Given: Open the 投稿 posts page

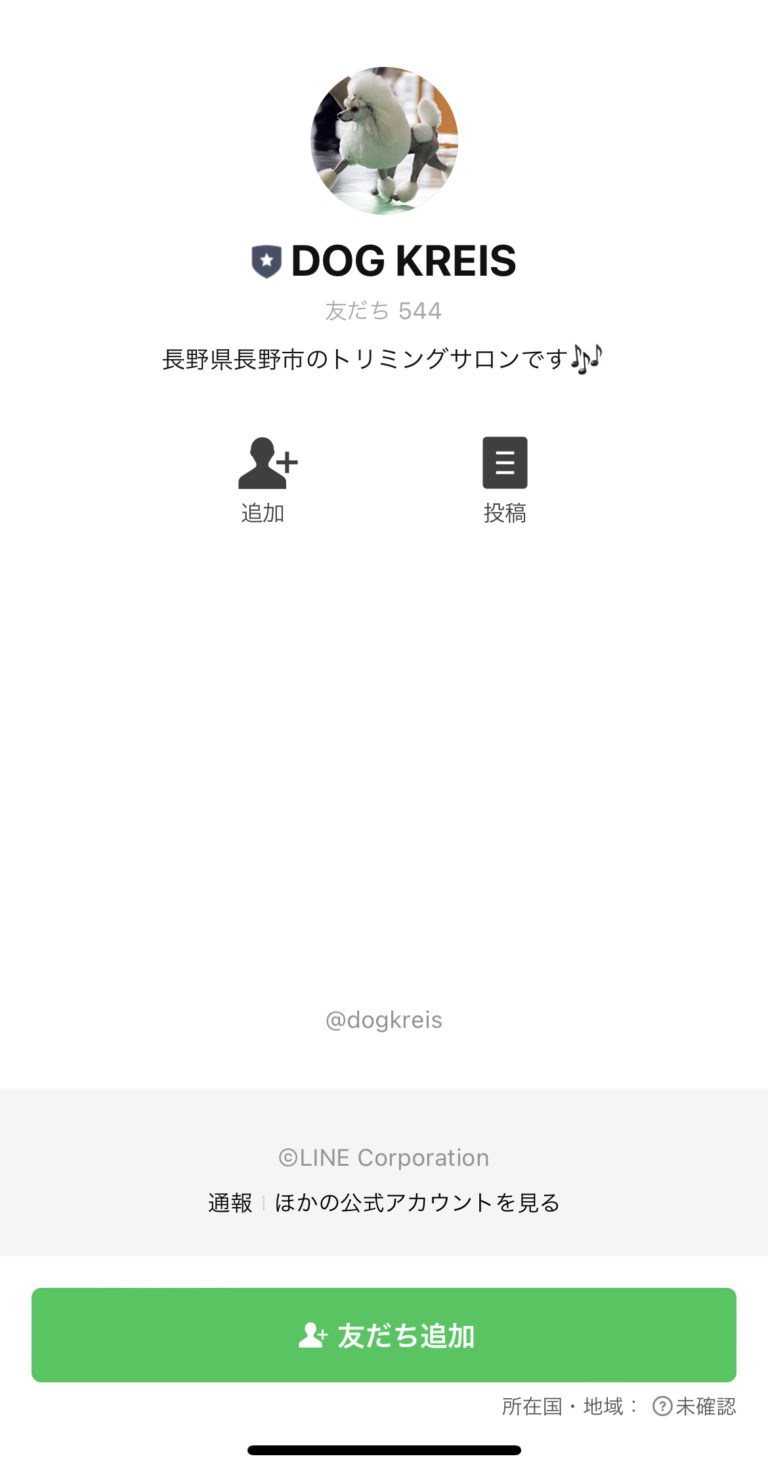Looking at the screenshot, I should (x=505, y=464).
